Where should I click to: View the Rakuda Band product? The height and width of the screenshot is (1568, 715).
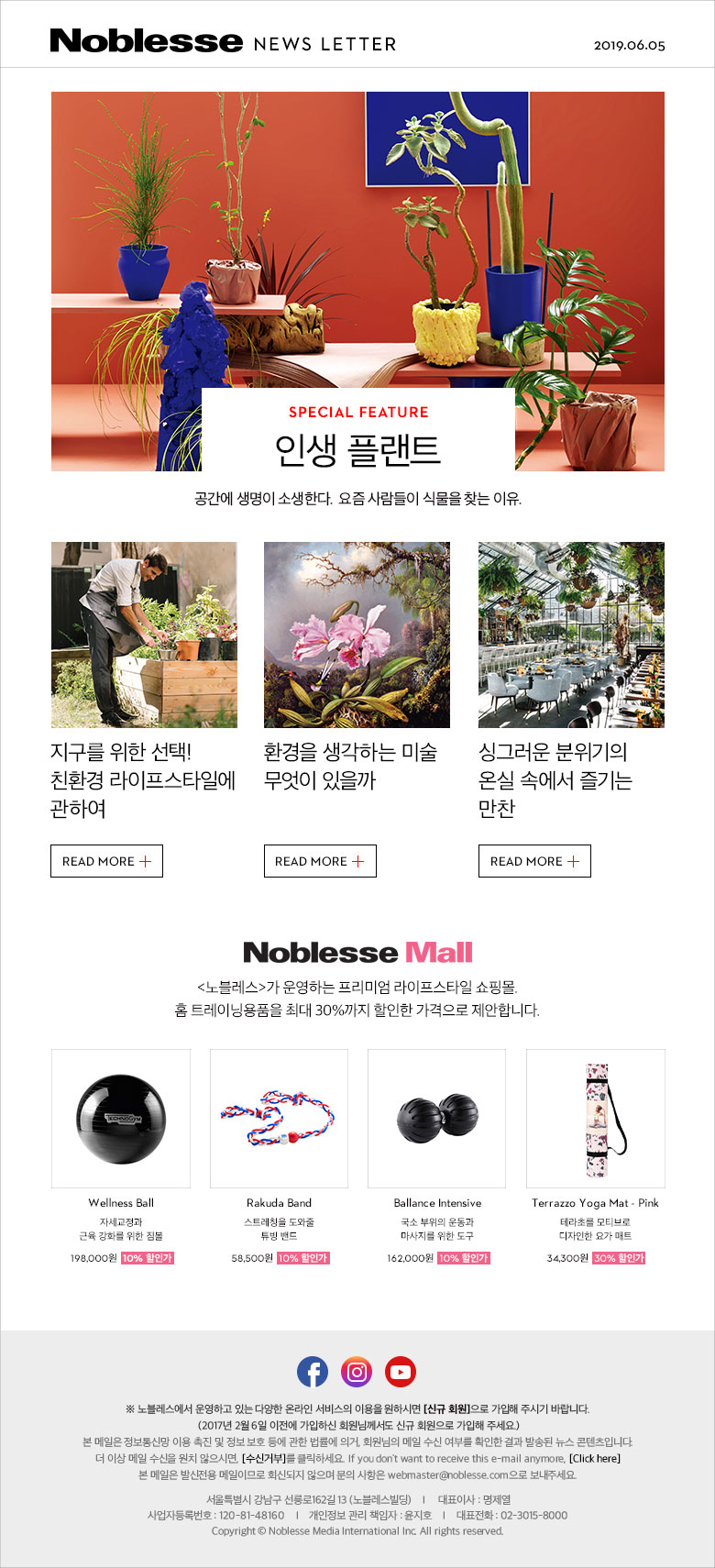tap(279, 1119)
